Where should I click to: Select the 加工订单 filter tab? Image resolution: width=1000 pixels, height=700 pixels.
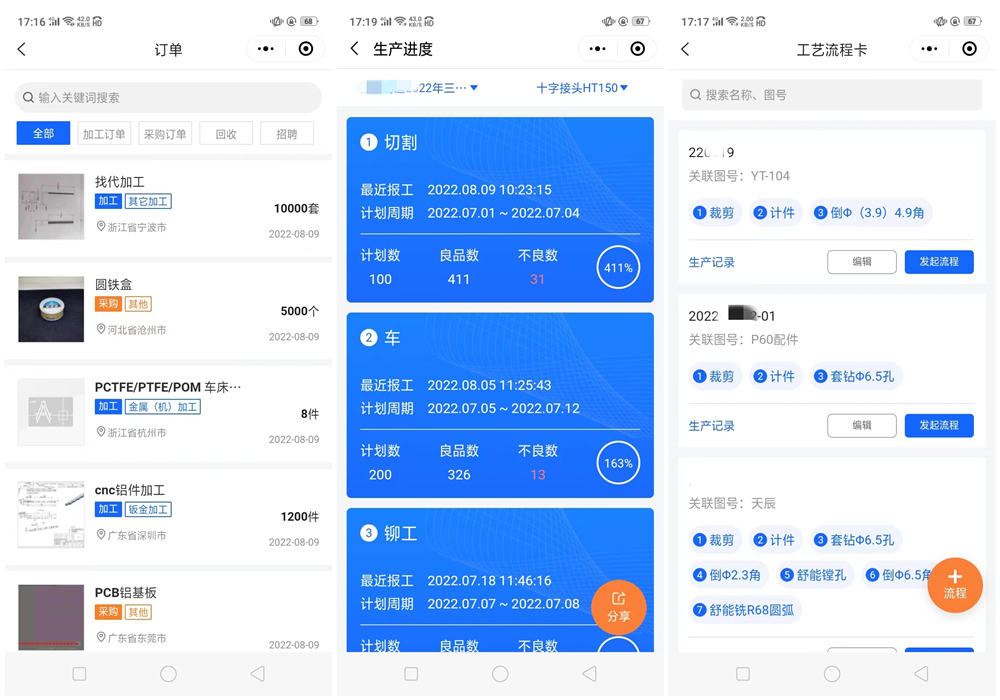(x=104, y=134)
